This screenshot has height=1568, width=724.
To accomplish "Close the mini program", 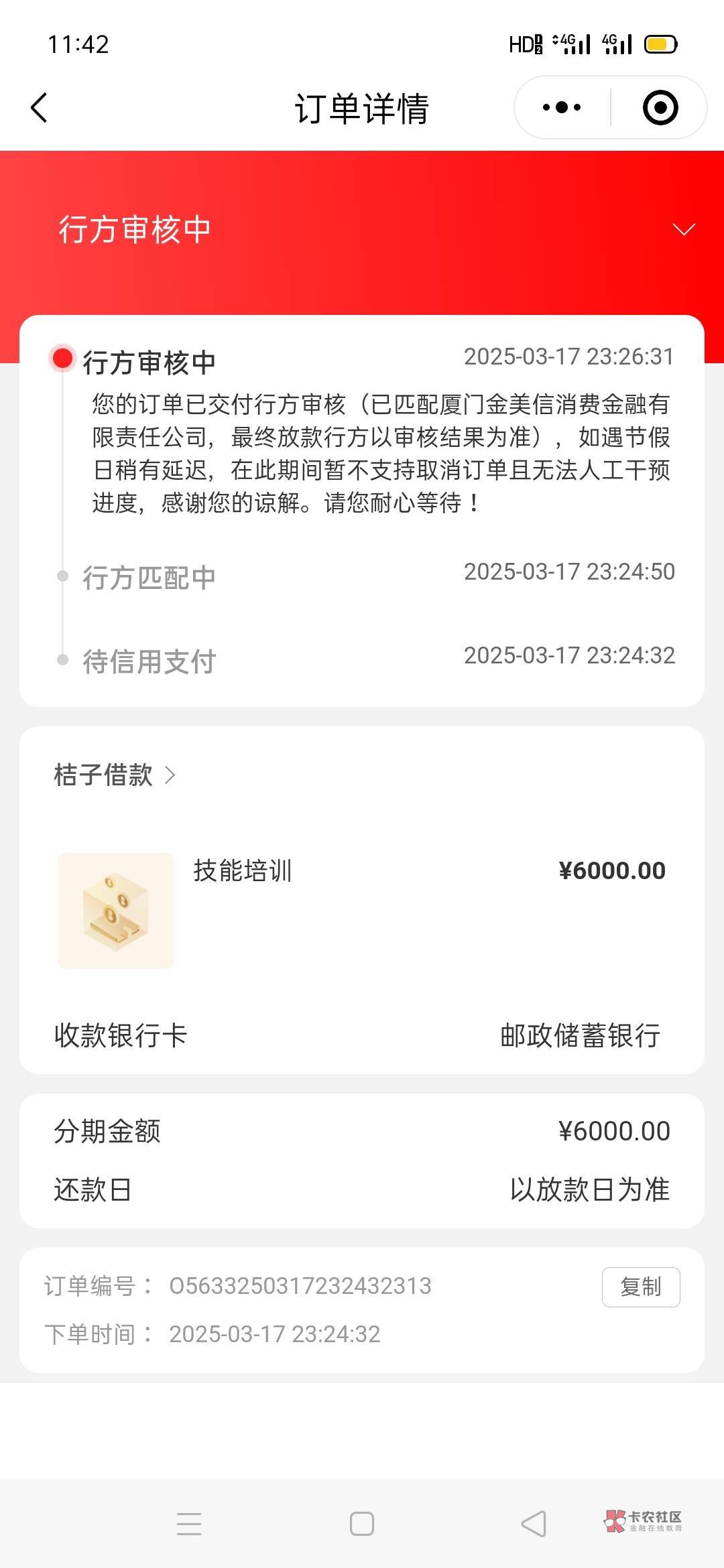I will coord(660,108).
